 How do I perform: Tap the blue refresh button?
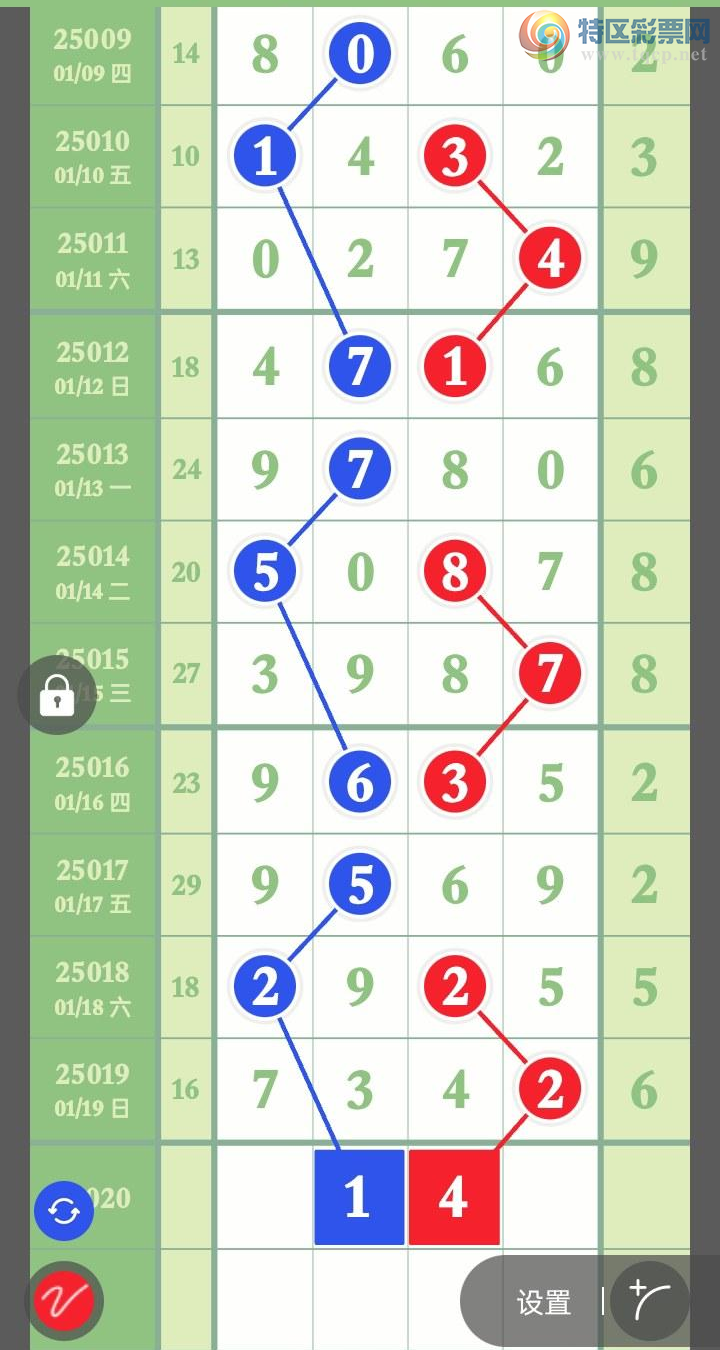point(64,1211)
